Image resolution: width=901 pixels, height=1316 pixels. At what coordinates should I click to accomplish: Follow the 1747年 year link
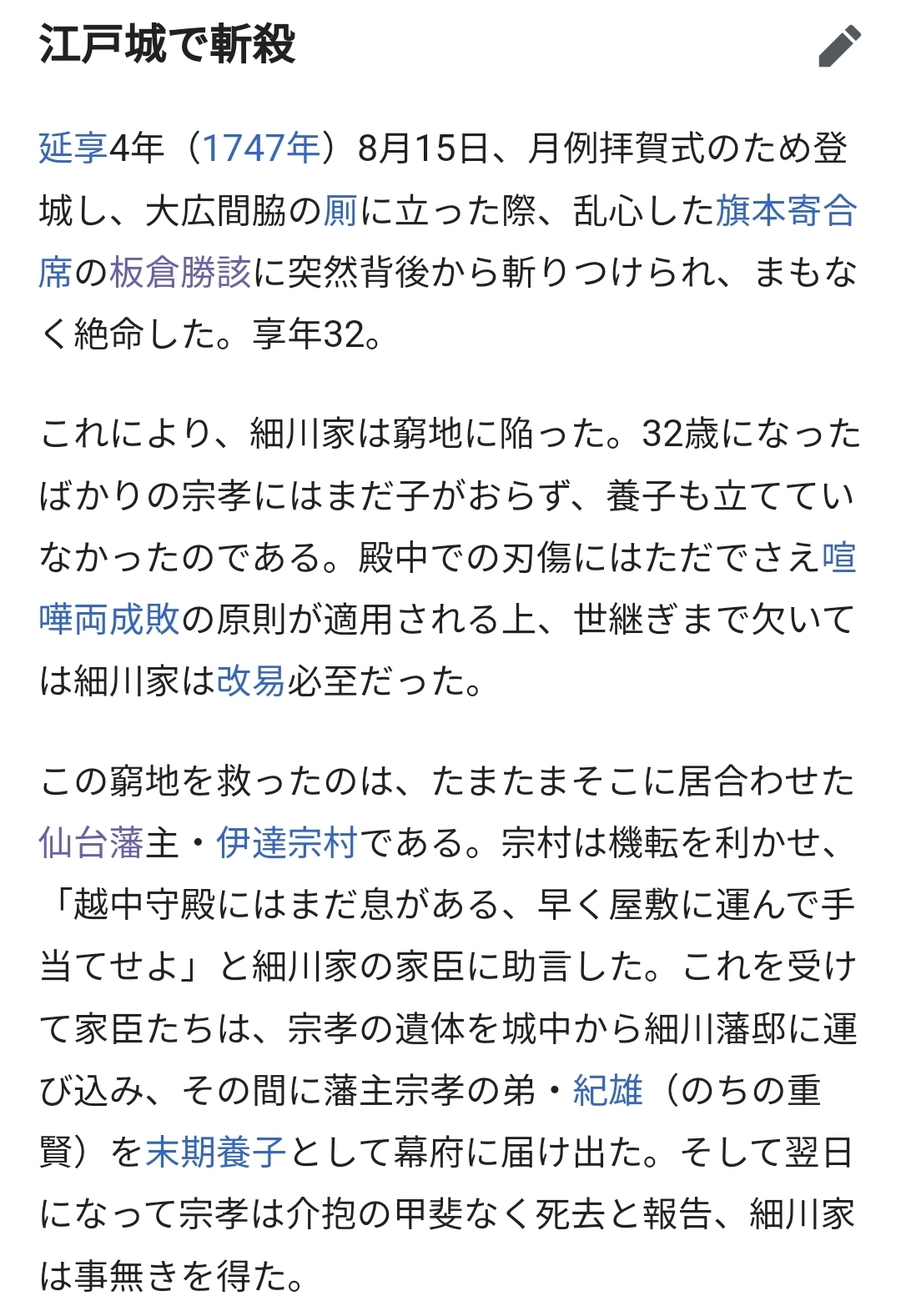tap(261, 148)
